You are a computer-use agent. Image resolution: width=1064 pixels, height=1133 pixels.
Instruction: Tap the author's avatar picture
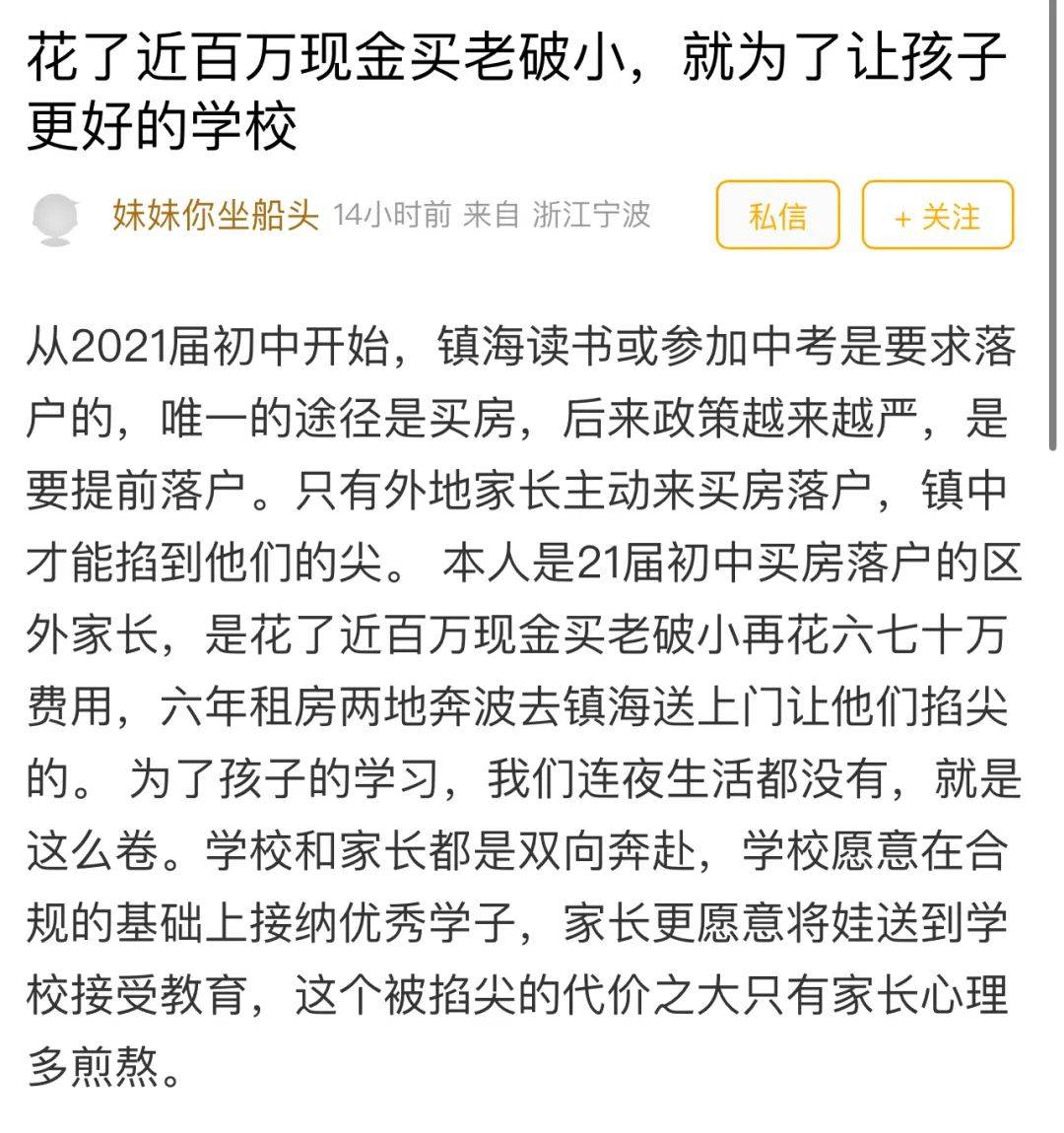pyautogui.click(x=55, y=219)
